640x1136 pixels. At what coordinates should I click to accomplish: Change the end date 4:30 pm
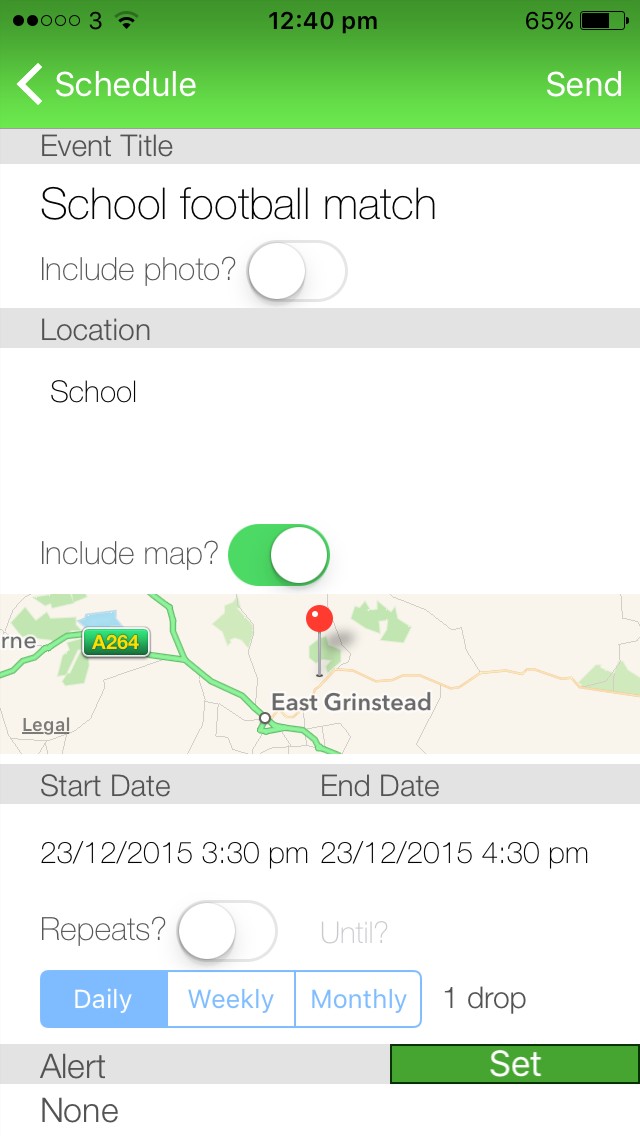point(454,853)
